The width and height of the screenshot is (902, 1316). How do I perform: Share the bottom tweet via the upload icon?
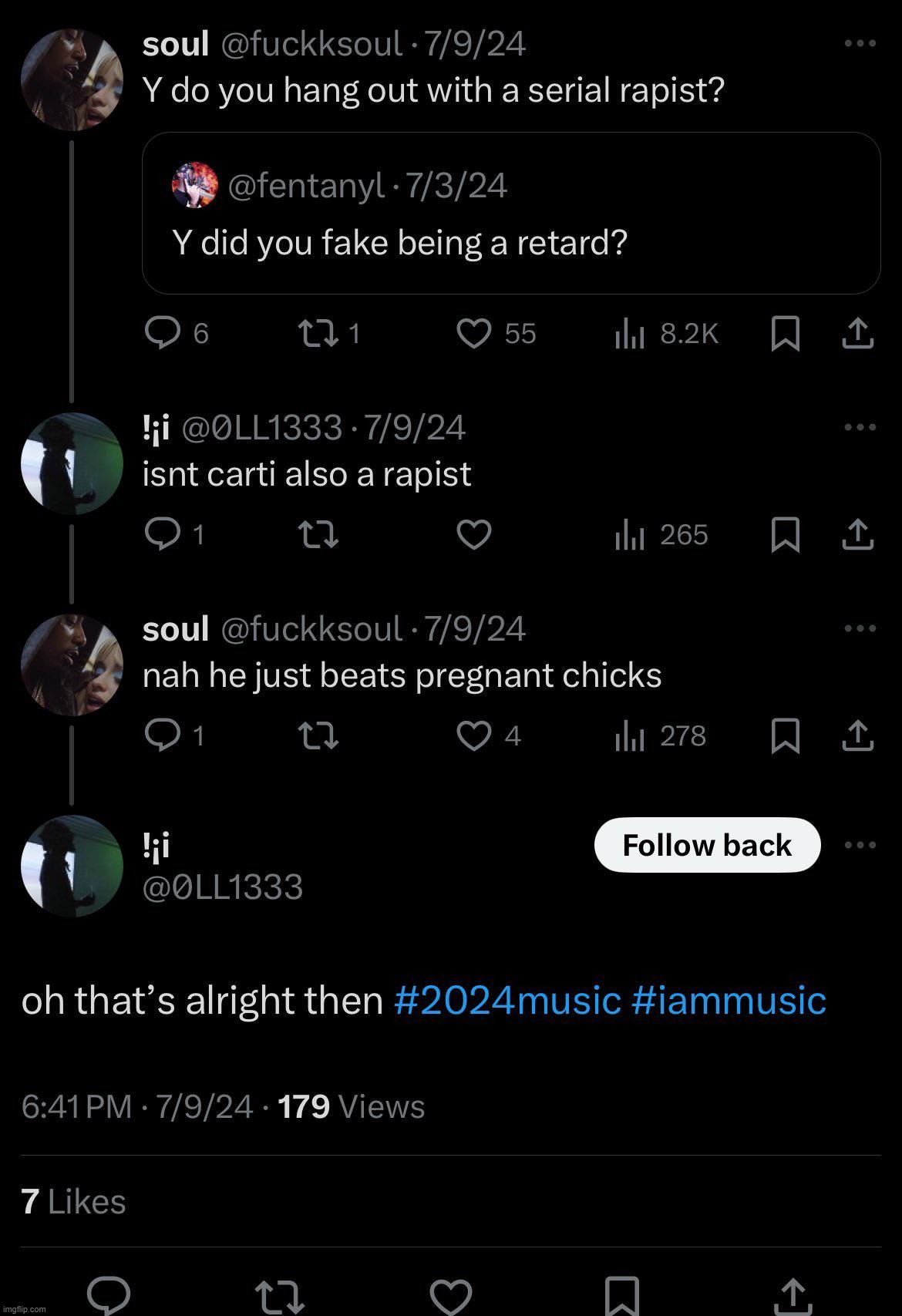[x=793, y=1296]
